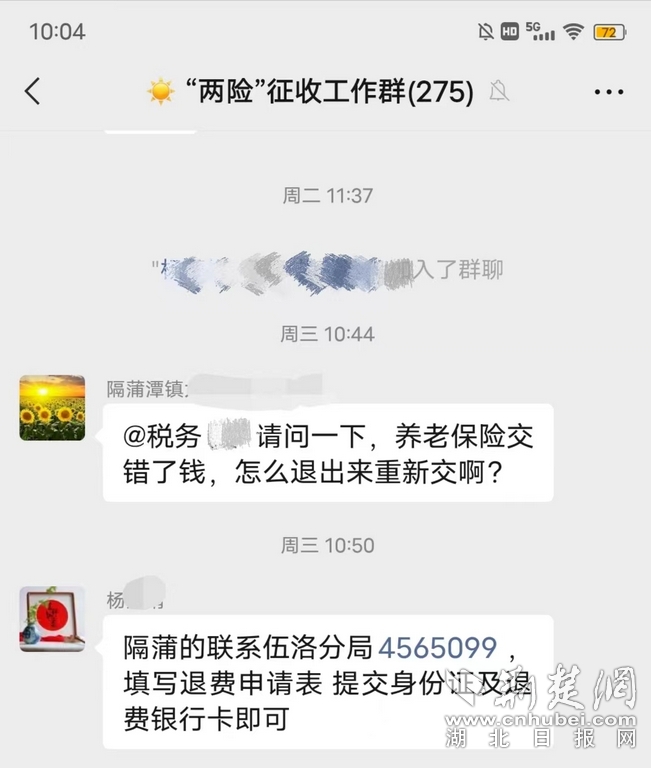
Task: Open the sunflower avatar's profile
Action: click(x=52, y=408)
